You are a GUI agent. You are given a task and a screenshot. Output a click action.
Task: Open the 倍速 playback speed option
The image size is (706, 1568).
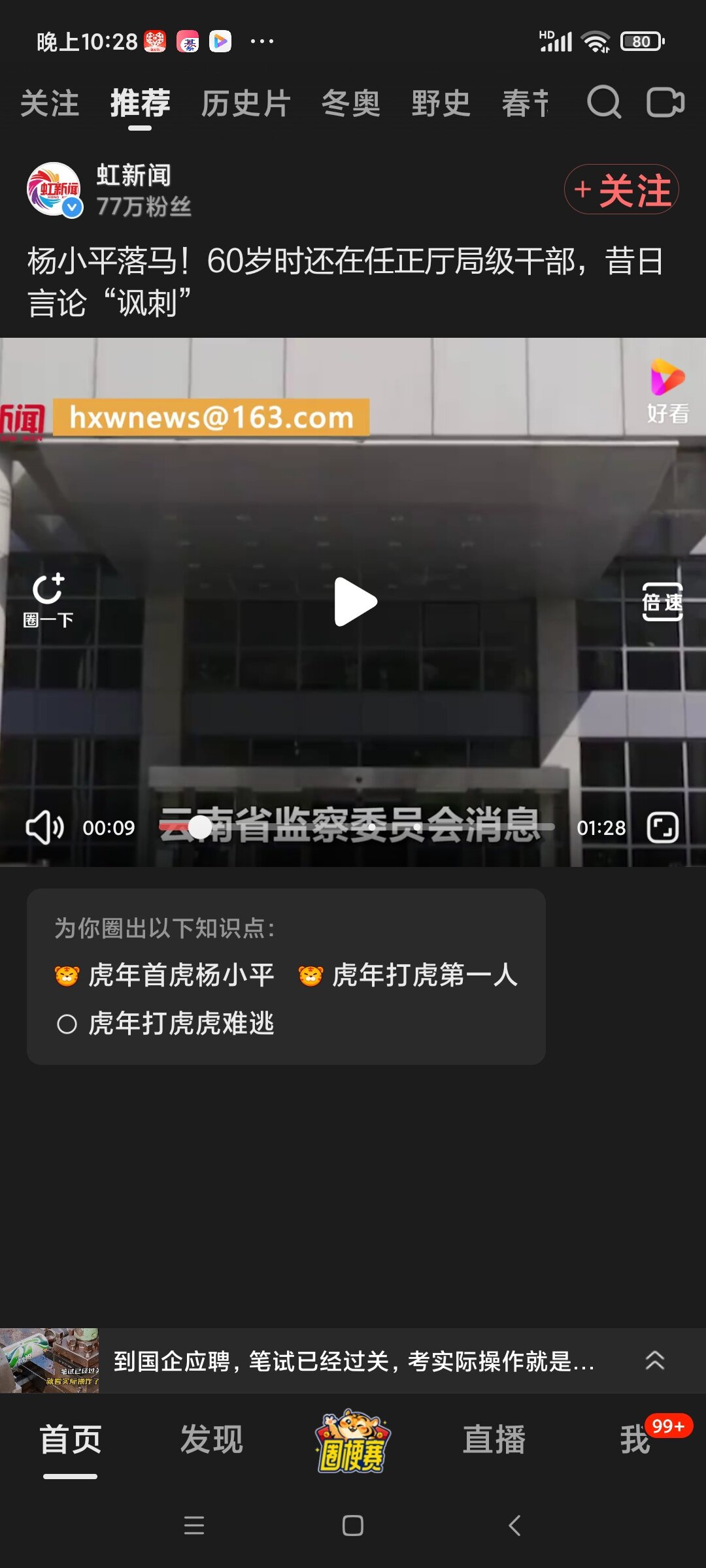(662, 602)
